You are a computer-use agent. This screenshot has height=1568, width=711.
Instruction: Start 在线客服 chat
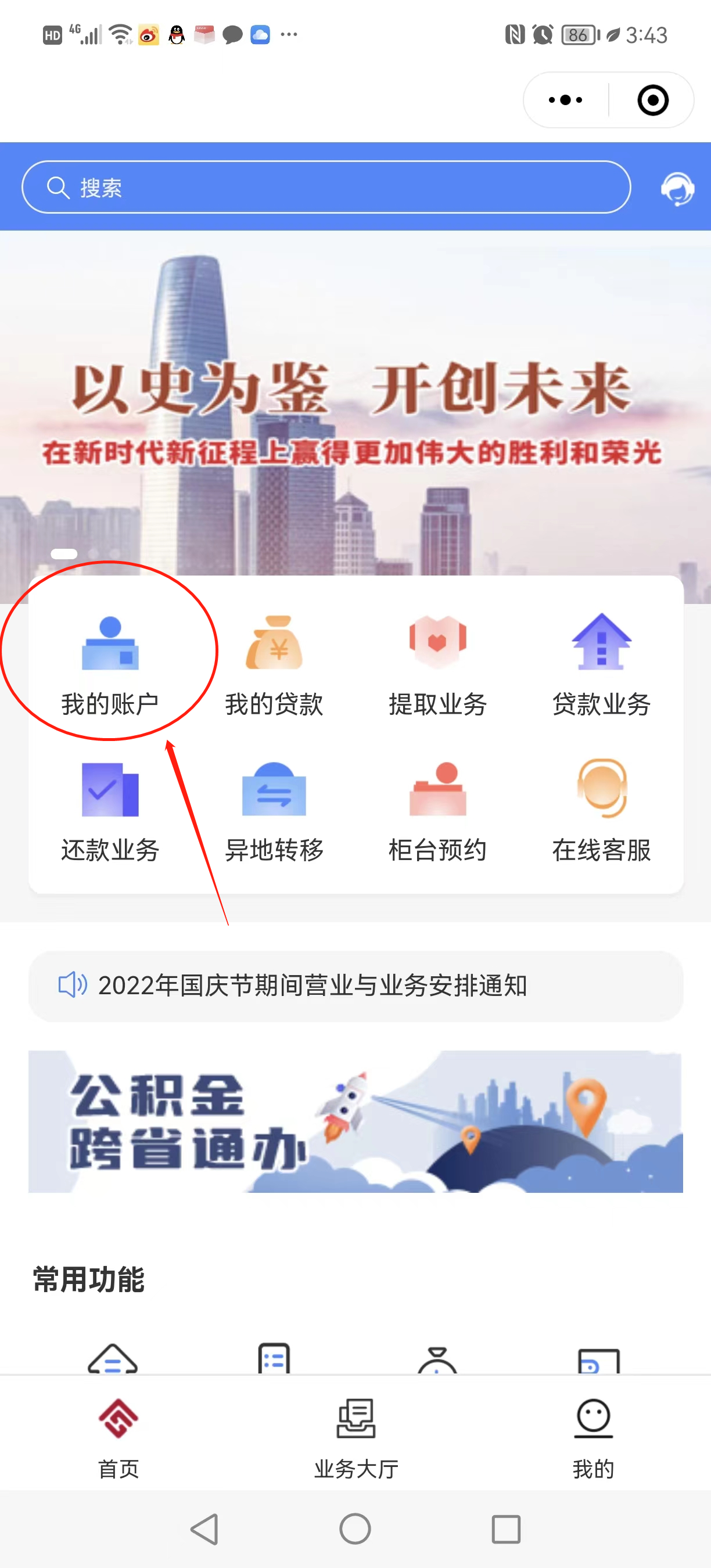(x=601, y=811)
